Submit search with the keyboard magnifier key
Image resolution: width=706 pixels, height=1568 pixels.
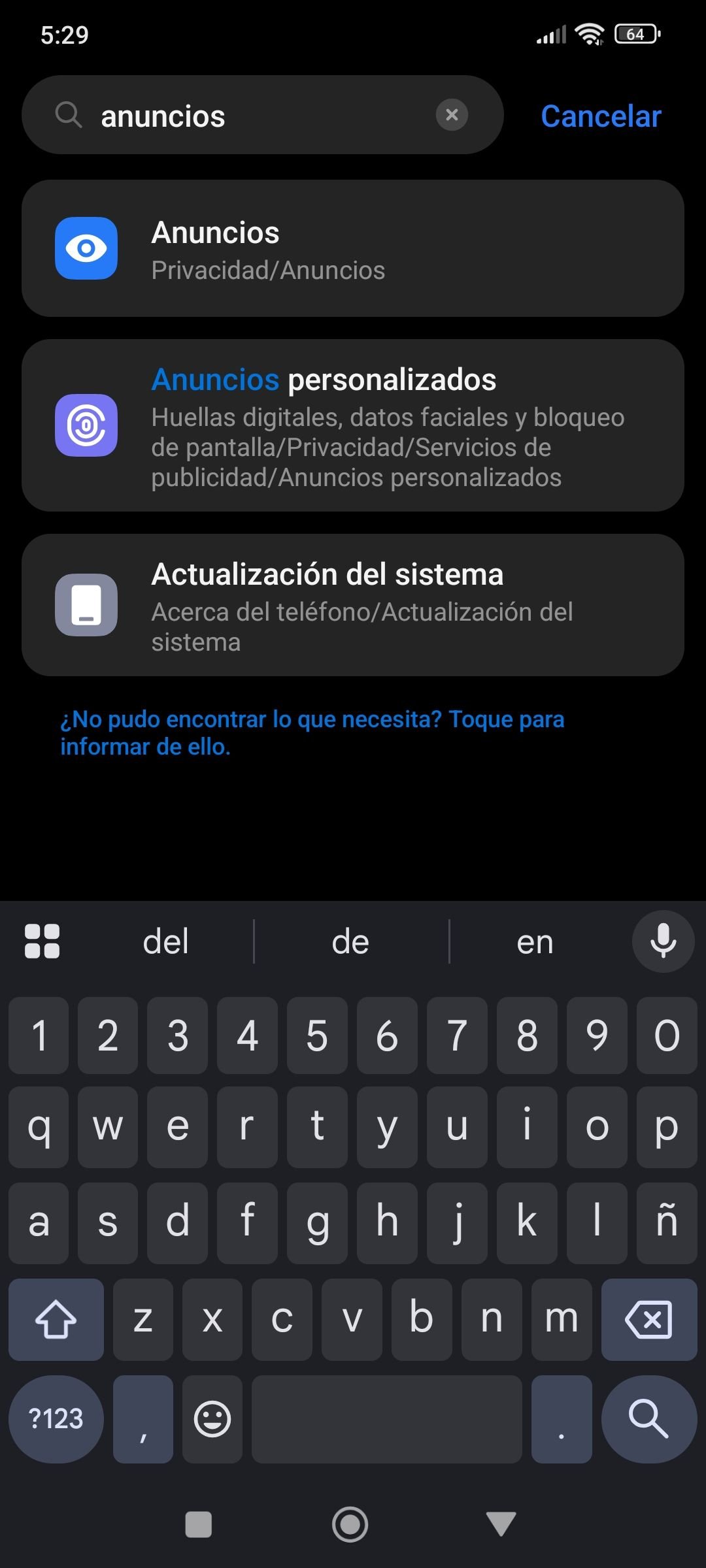pos(648,1419)
